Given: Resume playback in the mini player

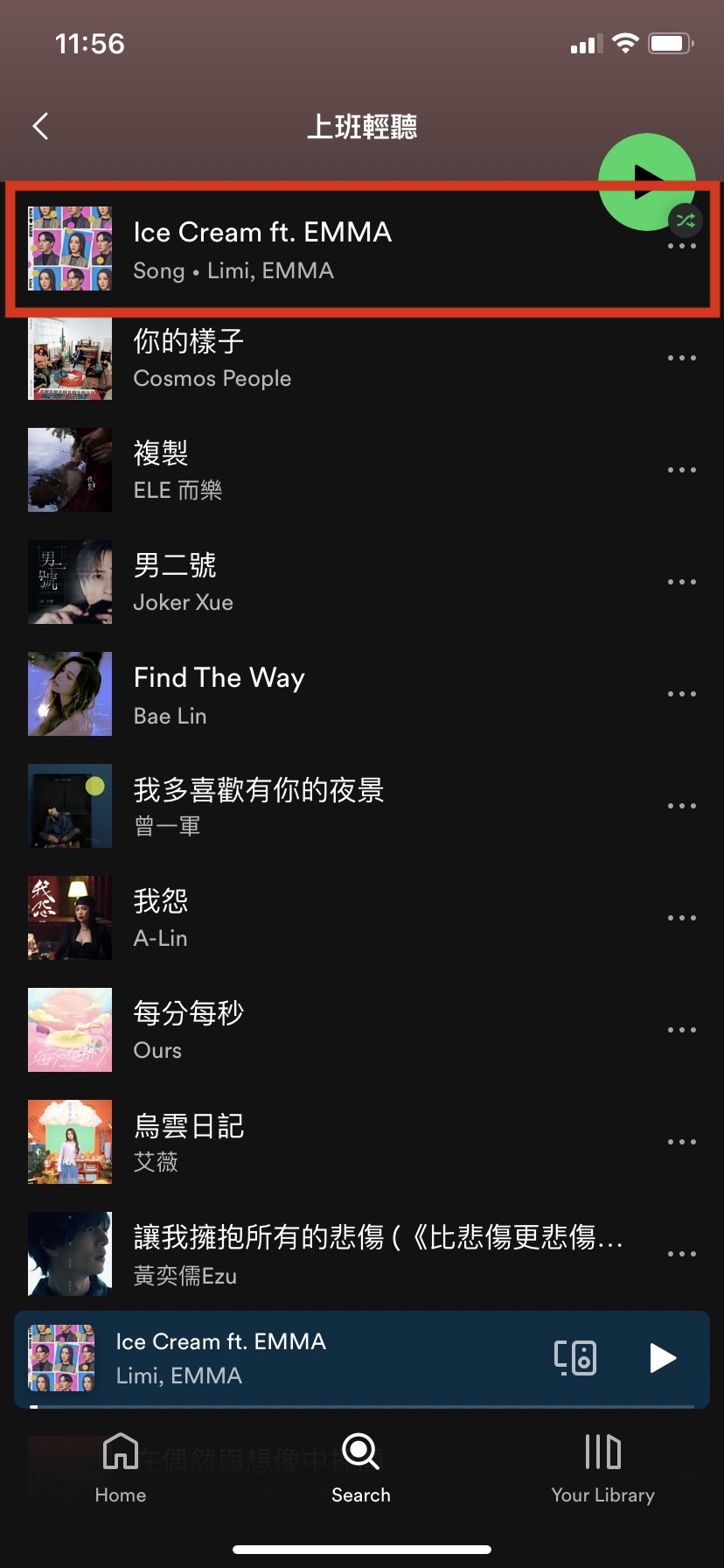Looking at the screenshot, I should coord(663,1358).
